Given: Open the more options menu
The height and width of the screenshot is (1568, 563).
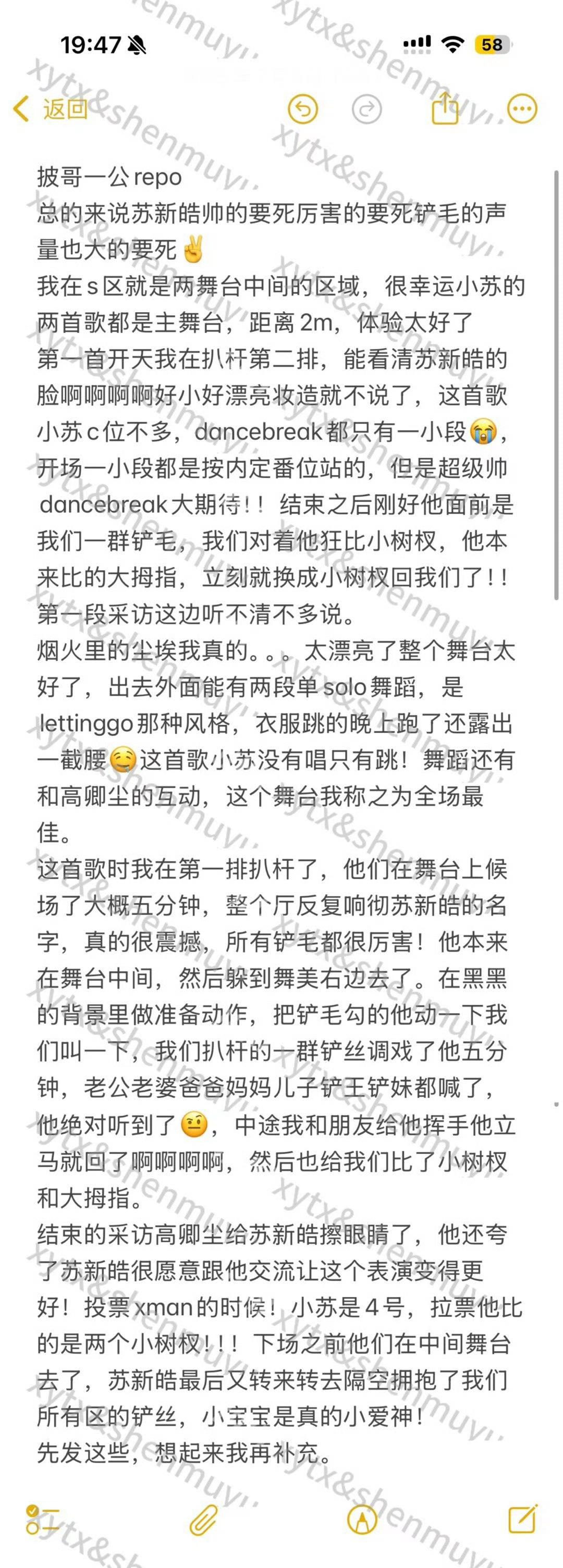Looking at the screenshot, I should pyautogui.click(x=522, y=109).
